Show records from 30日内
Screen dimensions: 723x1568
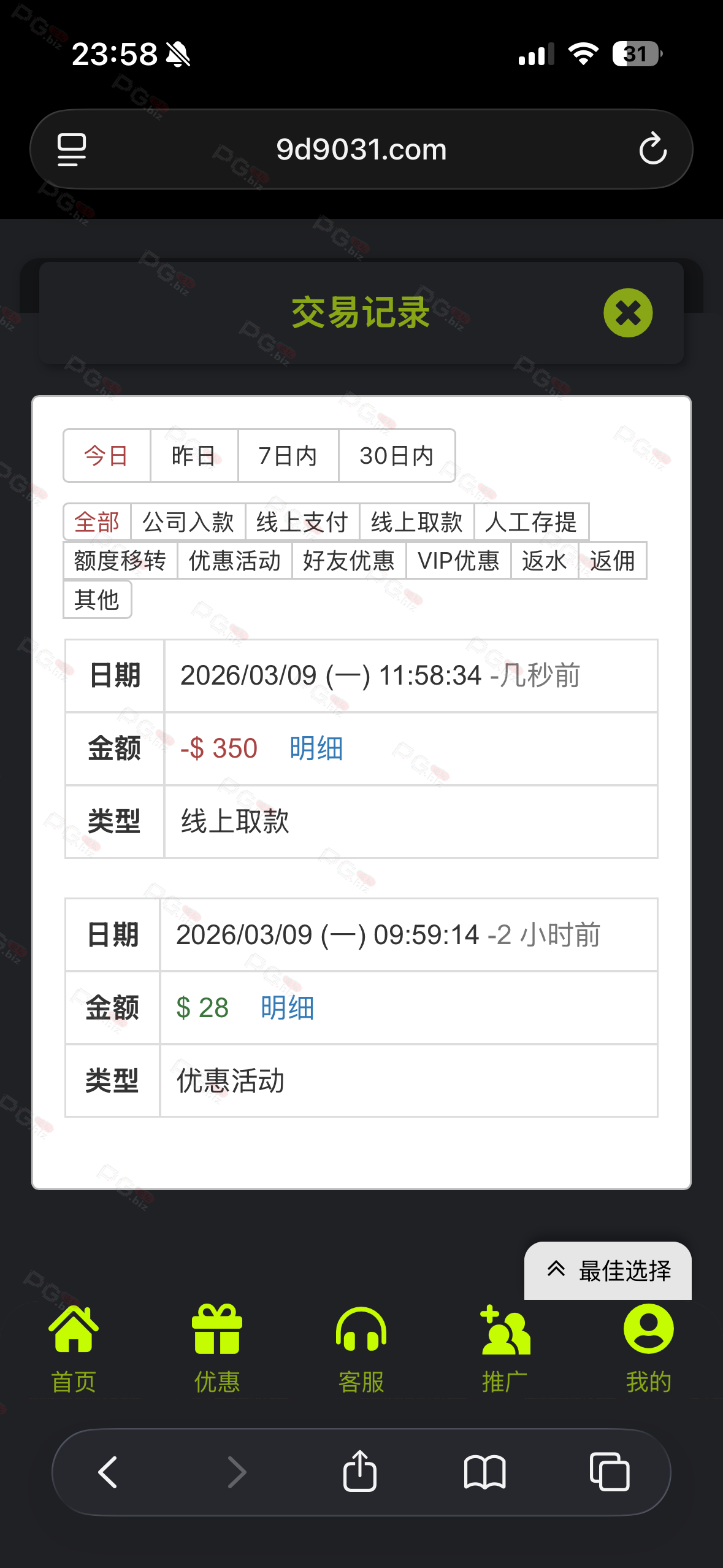(396, 456)
